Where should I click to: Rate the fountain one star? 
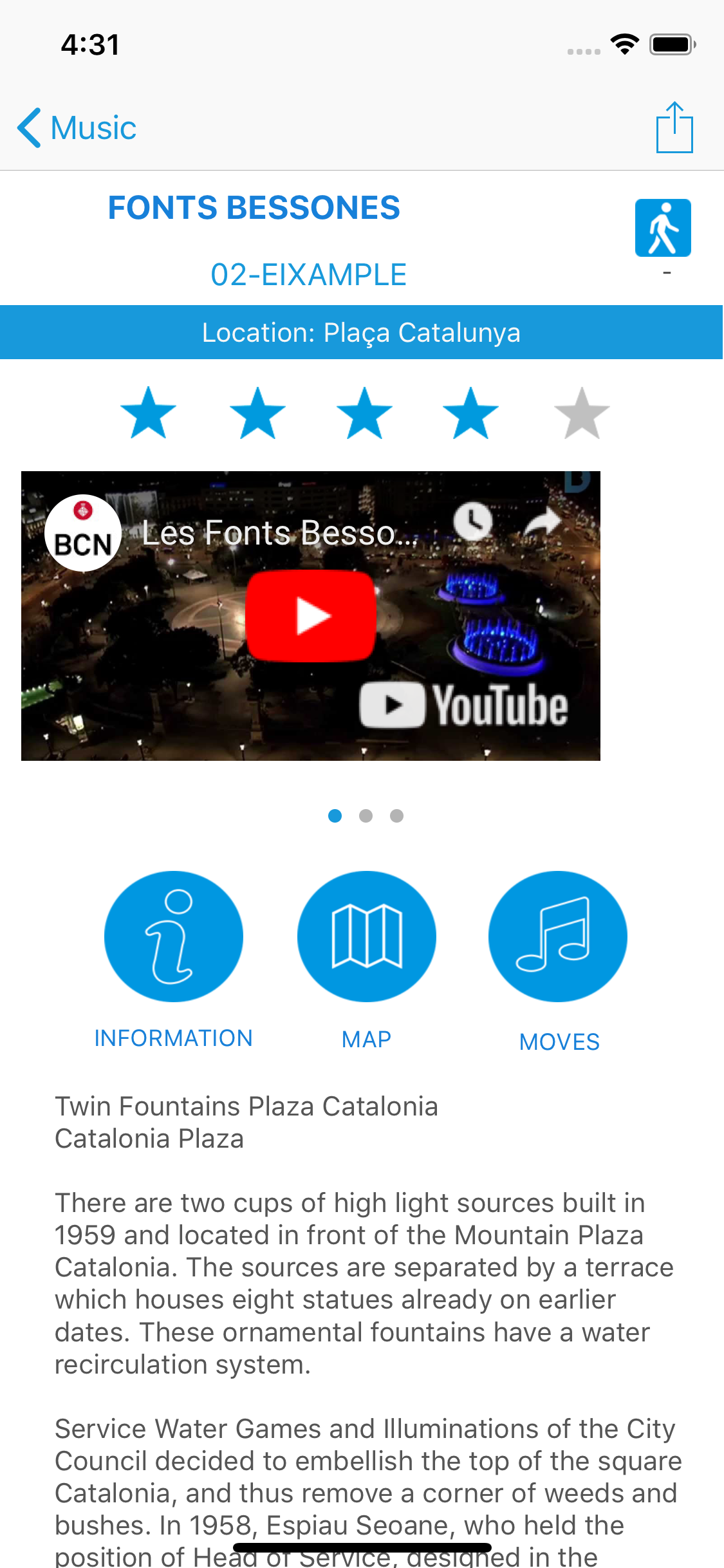click(149, 413)
